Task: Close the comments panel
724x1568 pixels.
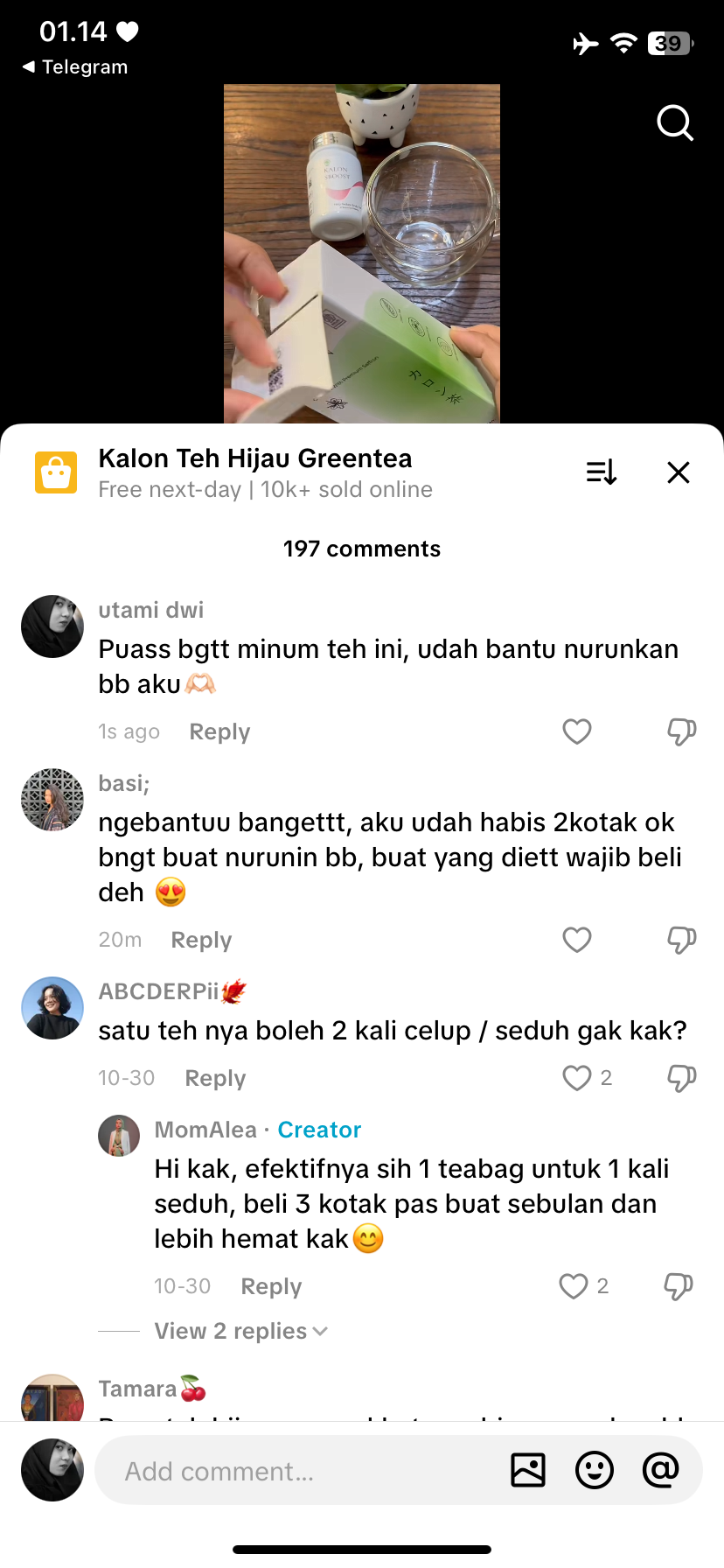Action: tap(679, 472)
